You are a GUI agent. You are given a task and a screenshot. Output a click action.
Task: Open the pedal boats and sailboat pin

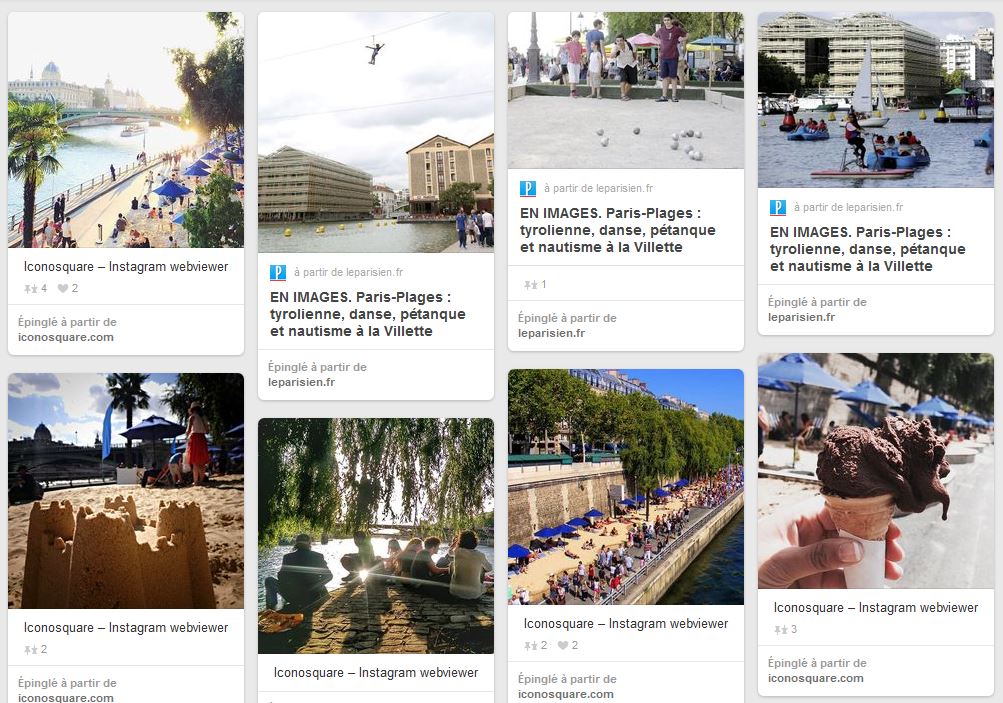(x=876, y=100)
